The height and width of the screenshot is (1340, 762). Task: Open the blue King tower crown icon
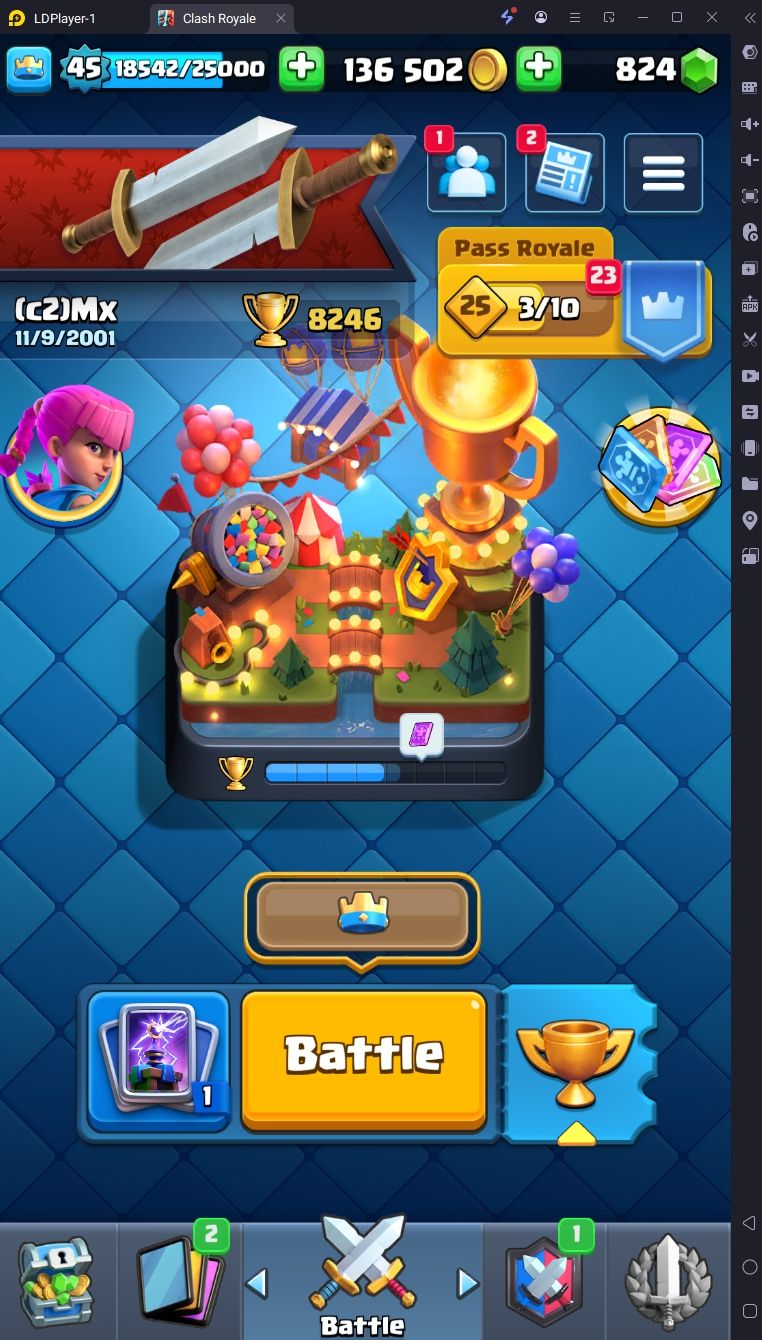tap(29, 68)
